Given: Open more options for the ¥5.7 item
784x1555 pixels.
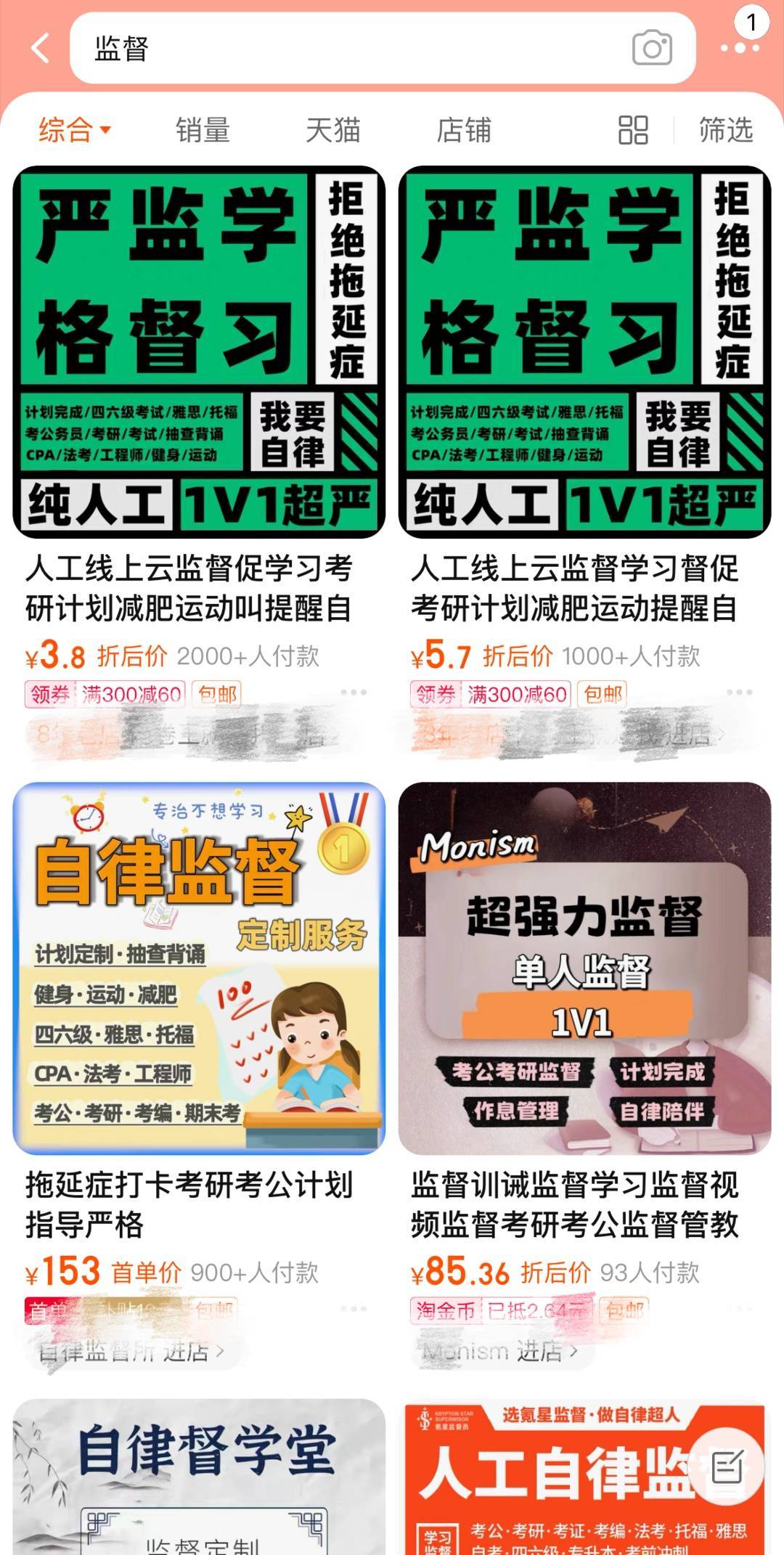Looking at the screenshot, I should click(739, 693).
